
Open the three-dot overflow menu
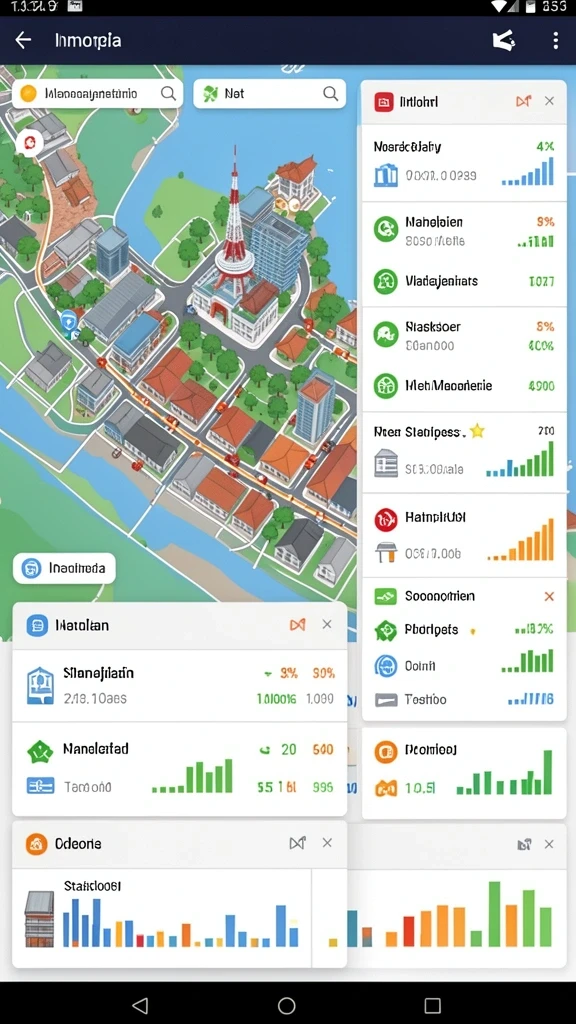coord(555,40)
